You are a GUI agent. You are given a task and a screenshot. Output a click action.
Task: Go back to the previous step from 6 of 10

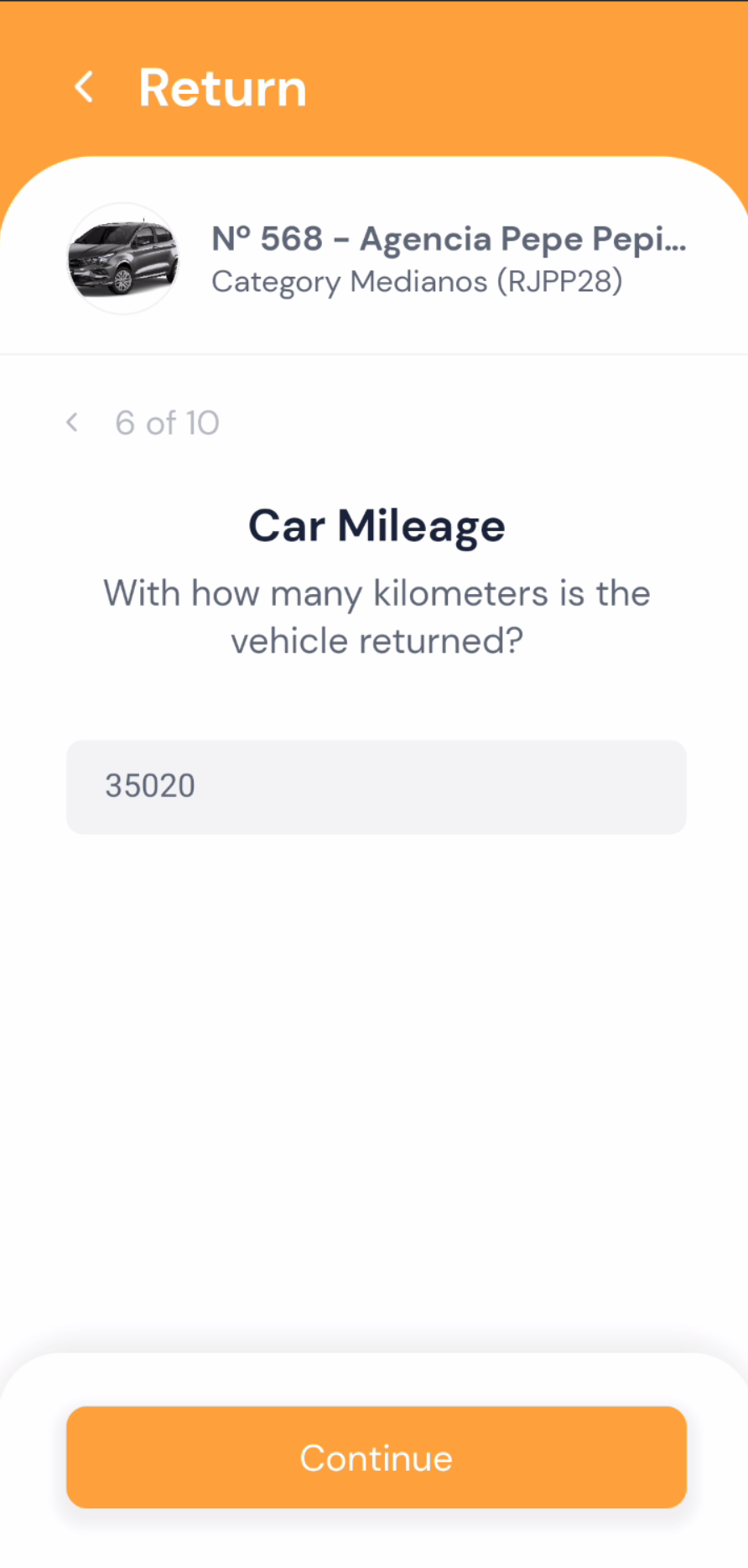[72, 423]
